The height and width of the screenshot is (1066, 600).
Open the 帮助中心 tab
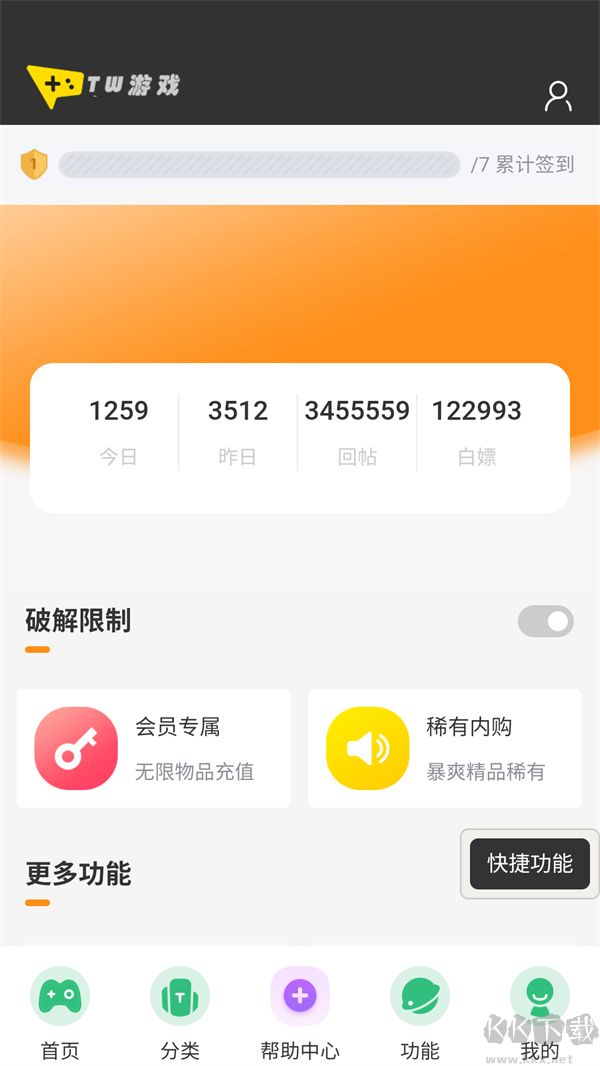click(300, 1012)
